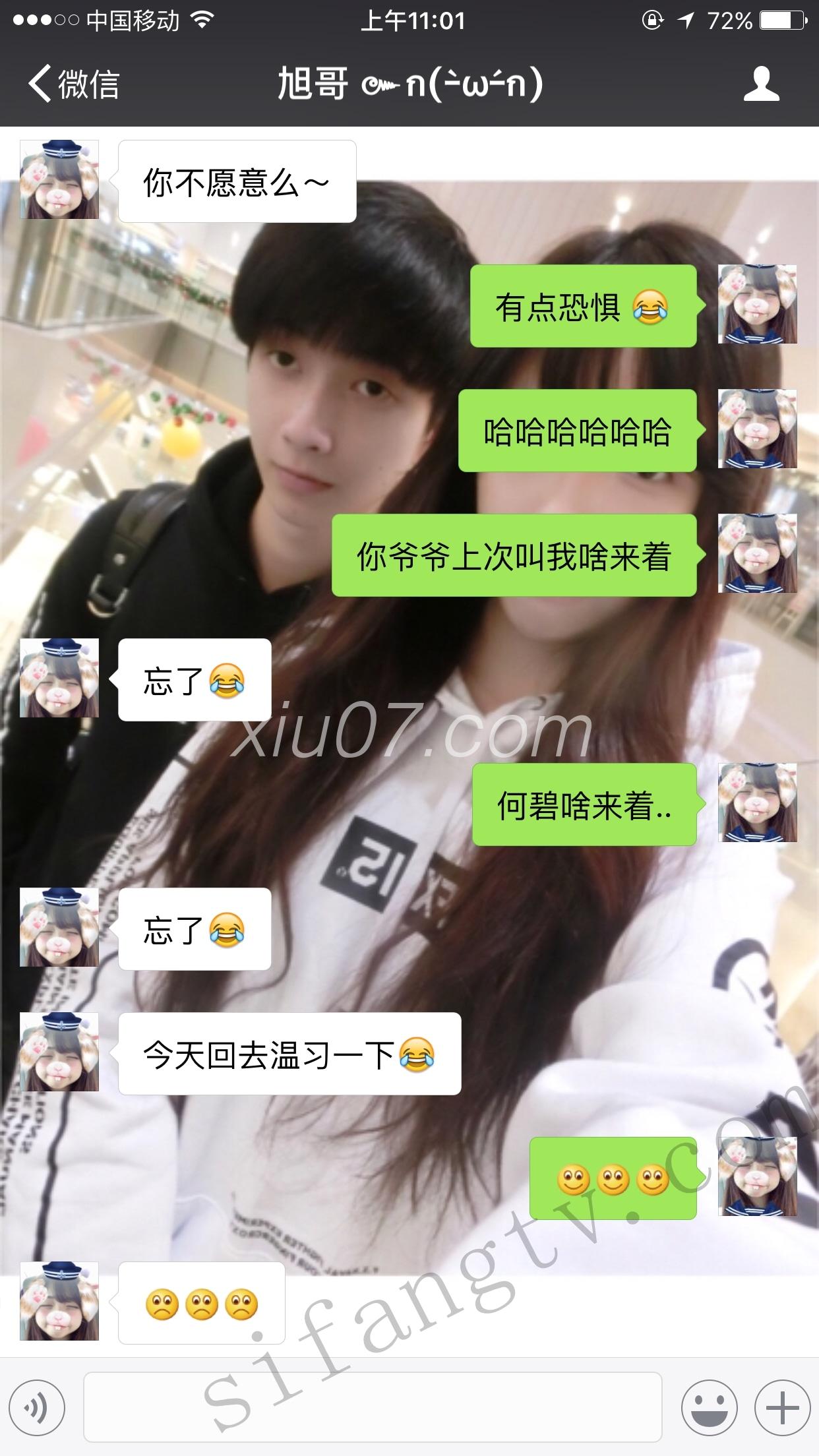Tap the avatar beside 今天回去温习一下

tap(59, 1052)
